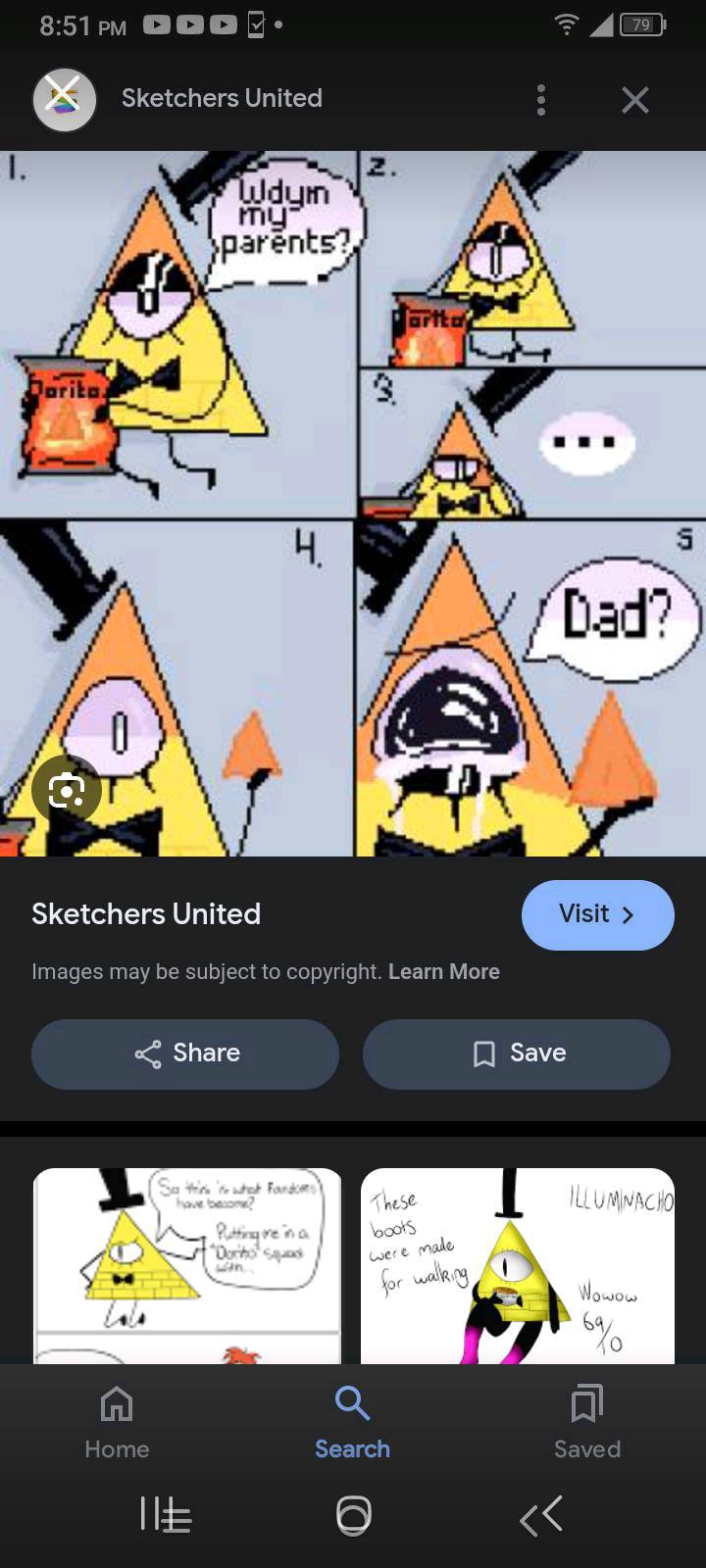
Task: Share this image
Action: [185, 1053]
